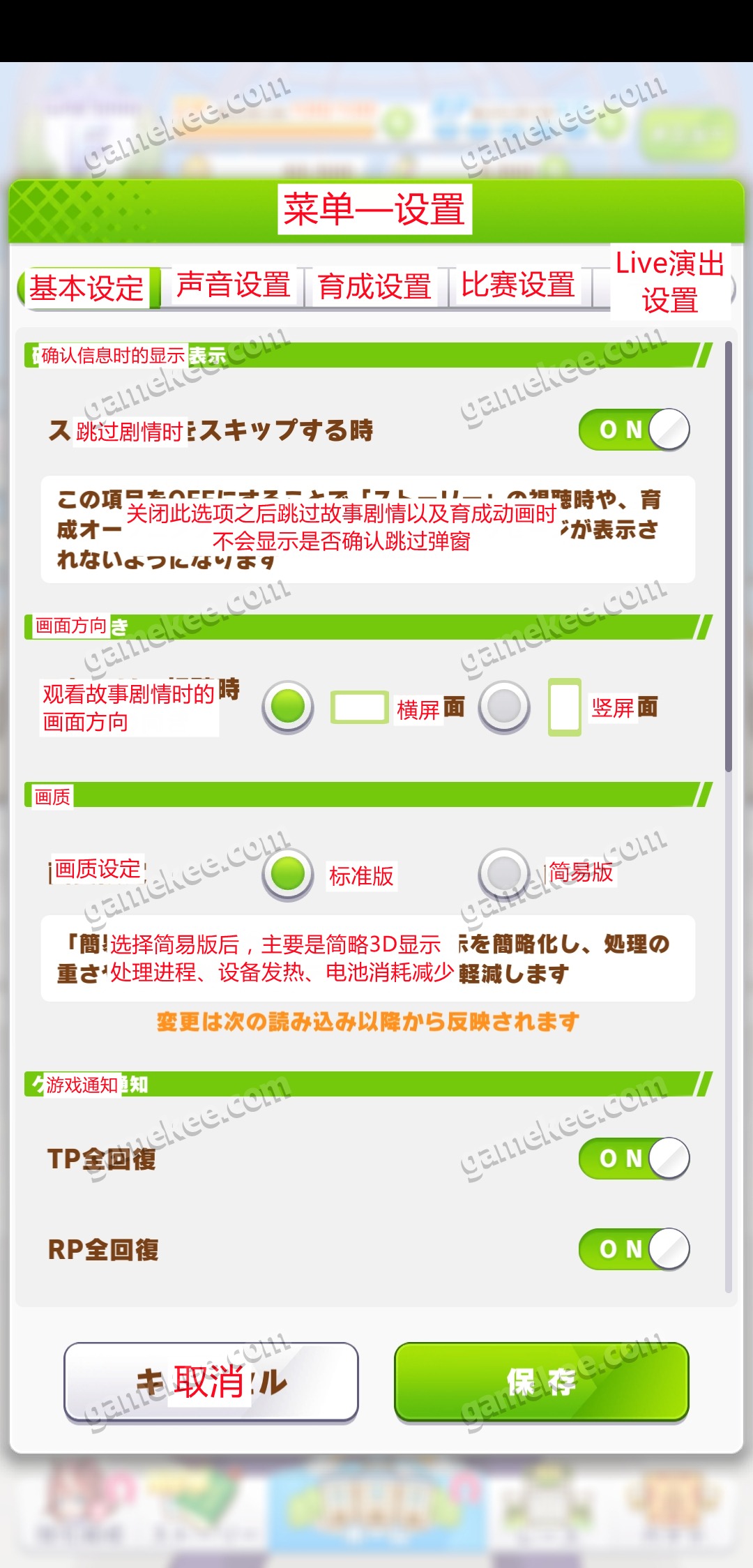The height and width of the screenshot is (1568, 753).
Task: Select 横屏 story screen orientation
Action: (288, 707)
